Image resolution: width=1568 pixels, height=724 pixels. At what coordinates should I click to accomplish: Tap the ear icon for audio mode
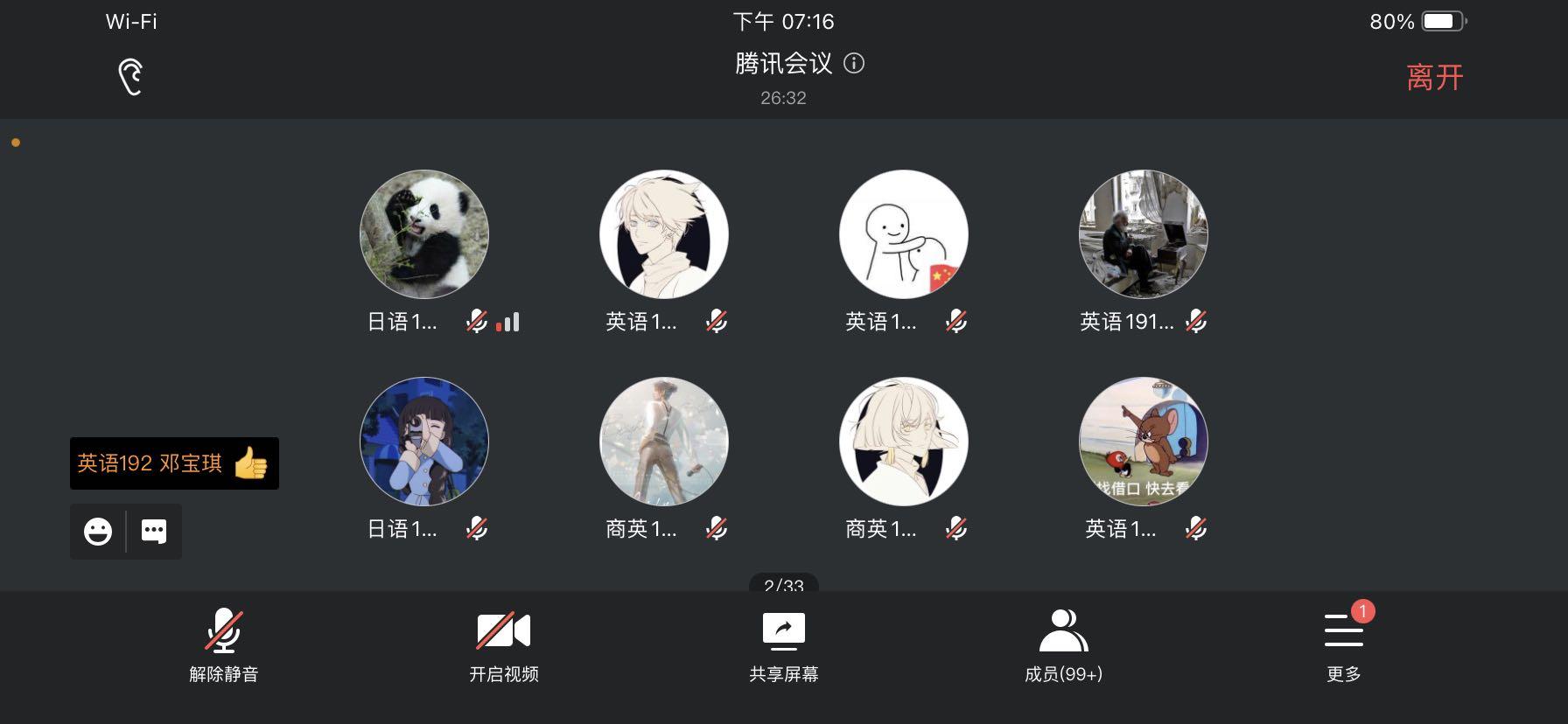[x=130, y=77]
